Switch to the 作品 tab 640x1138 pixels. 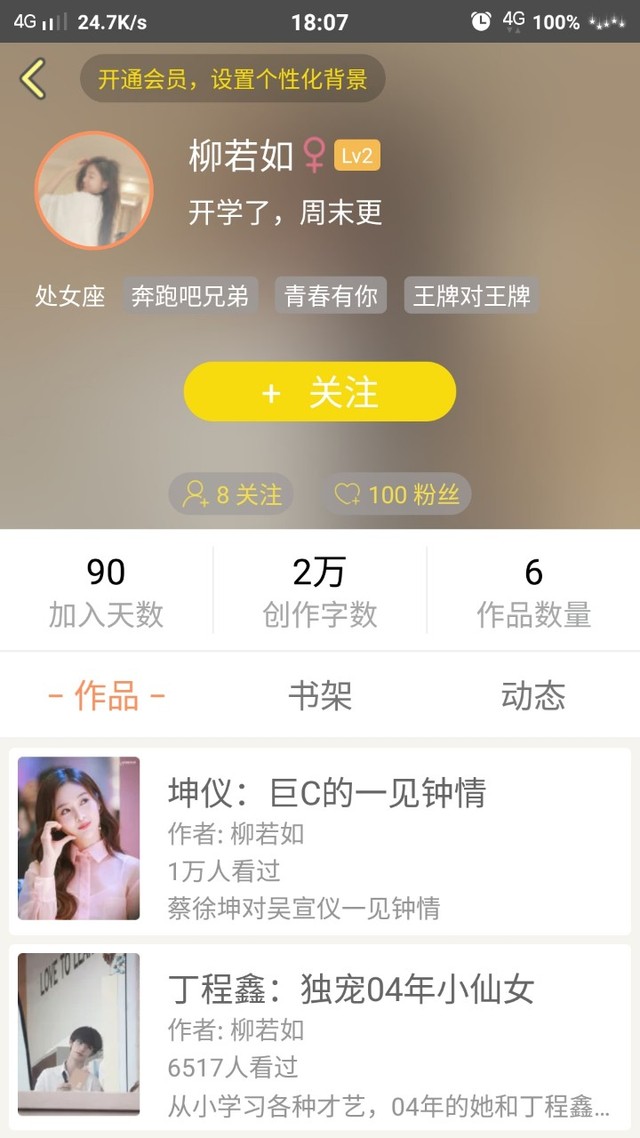[106, 696]
